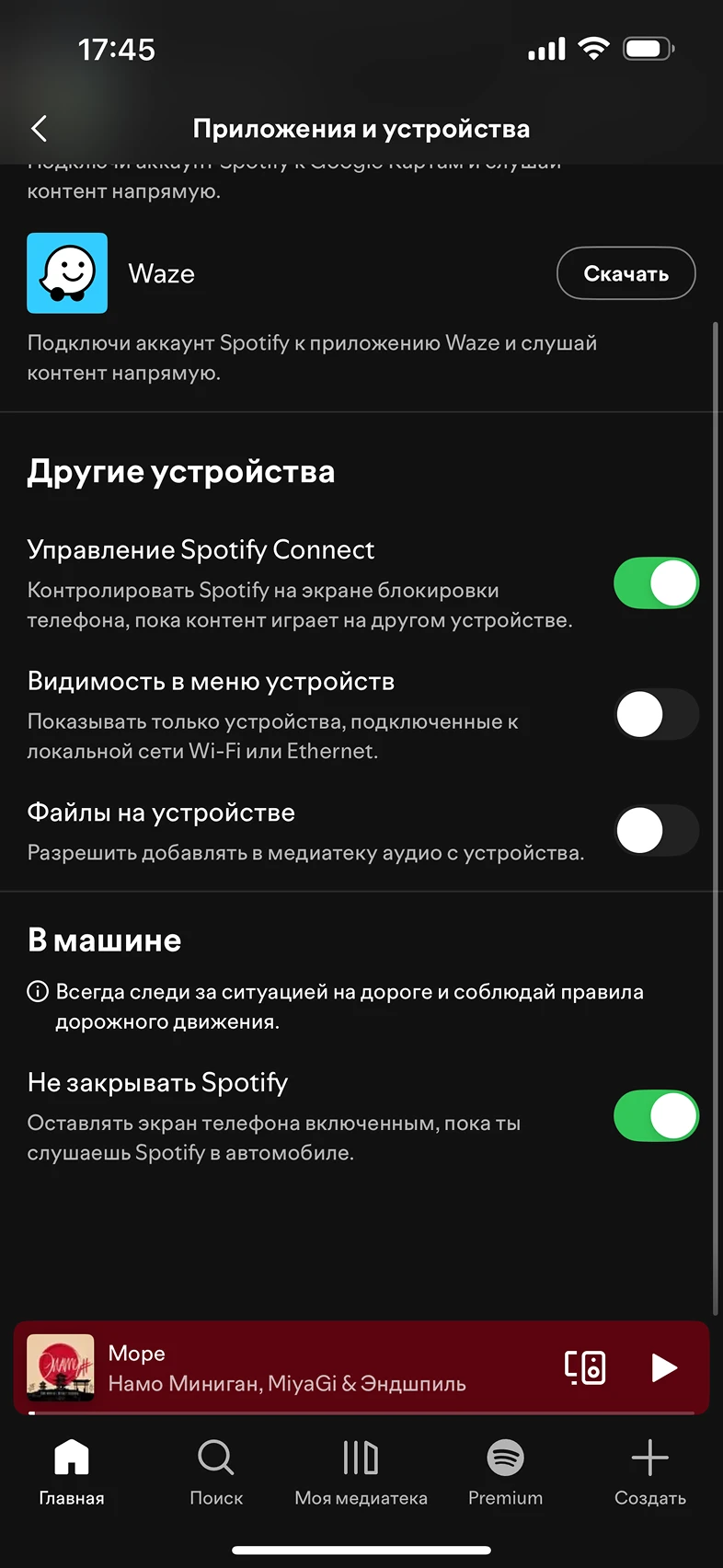Go back with the chevron arrow
Image resolution: width=723 pixels, height=1568 pixels.
click(39, 129)
